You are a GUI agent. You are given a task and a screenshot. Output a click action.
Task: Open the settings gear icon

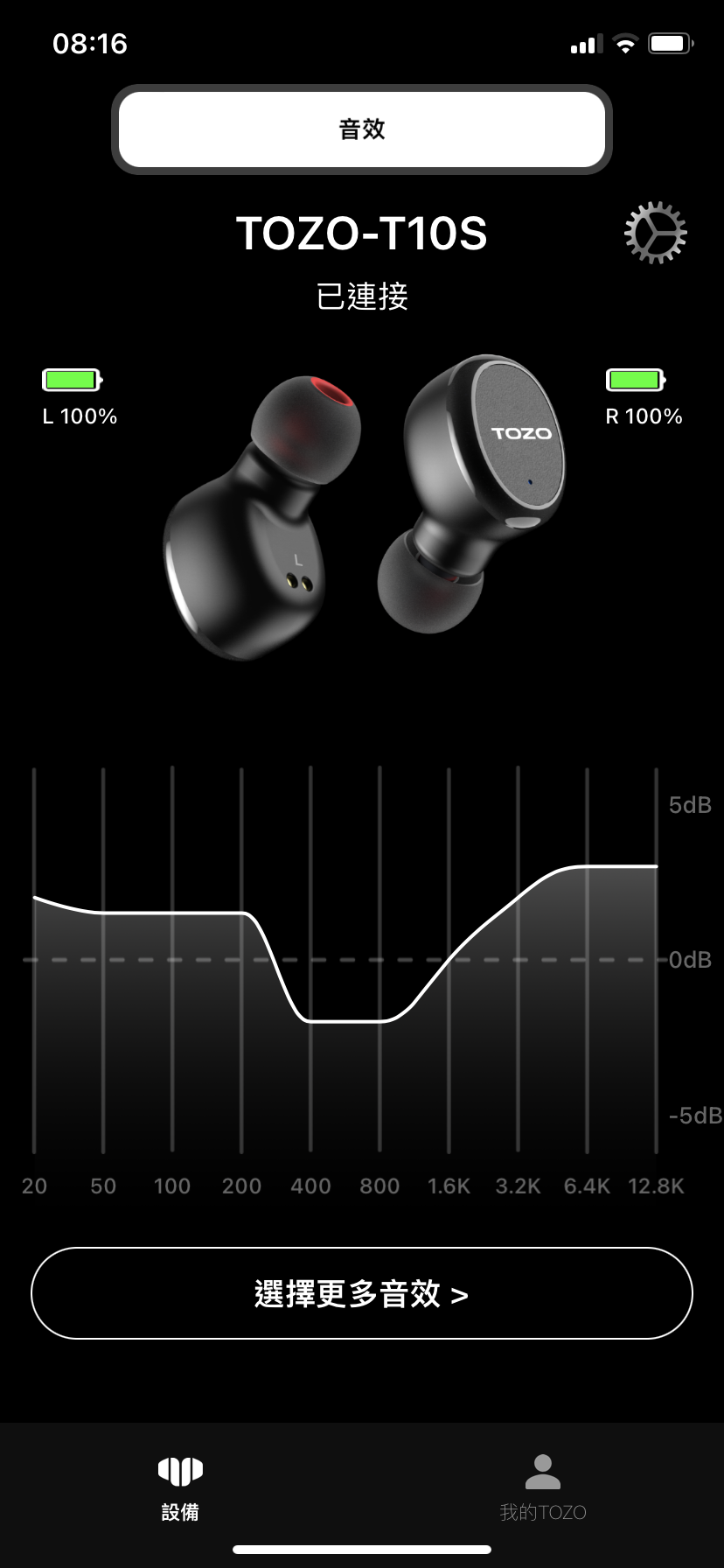[x=655, y=233]
